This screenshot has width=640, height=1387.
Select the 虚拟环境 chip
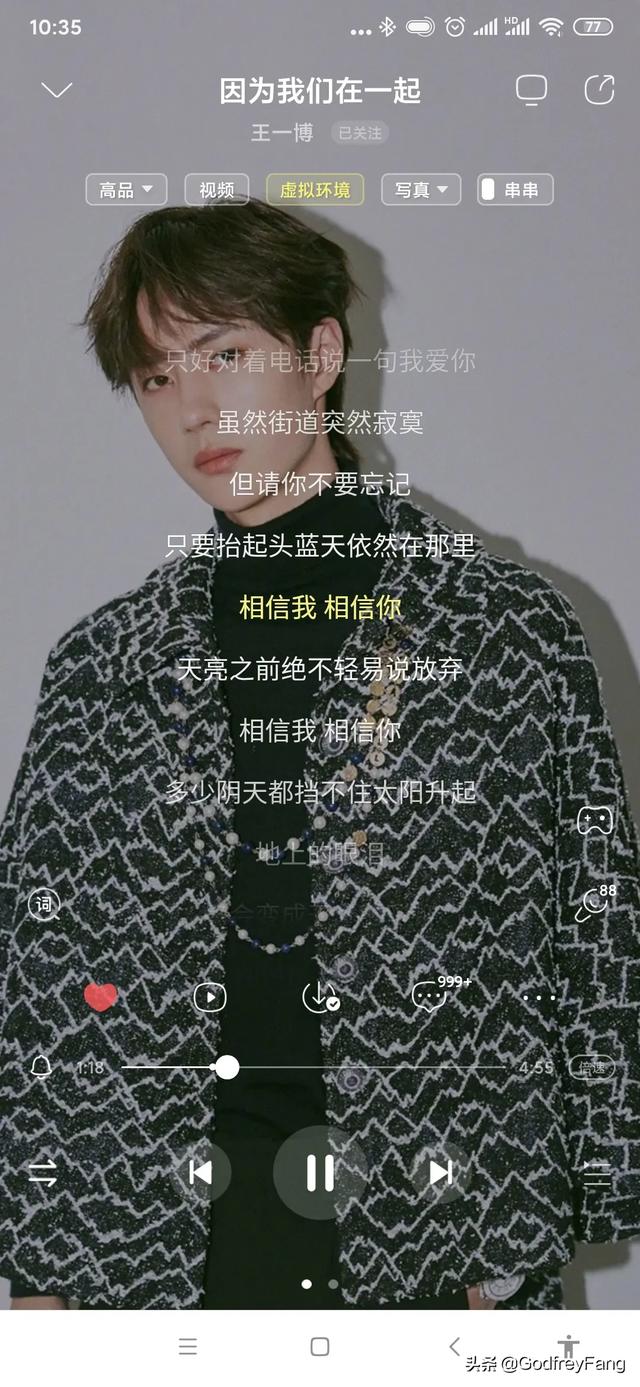[315, 189]
